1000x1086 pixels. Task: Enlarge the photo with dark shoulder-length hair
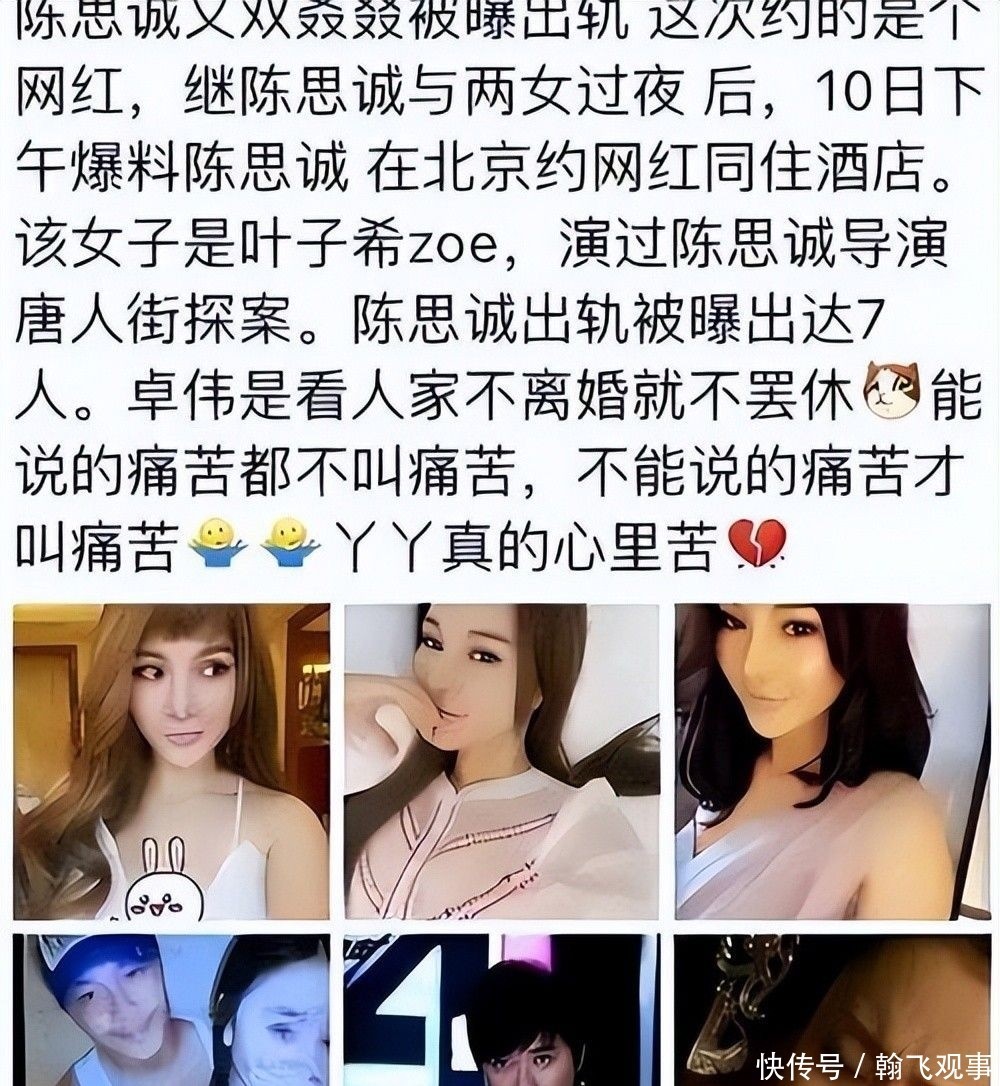tap(831, 760)
